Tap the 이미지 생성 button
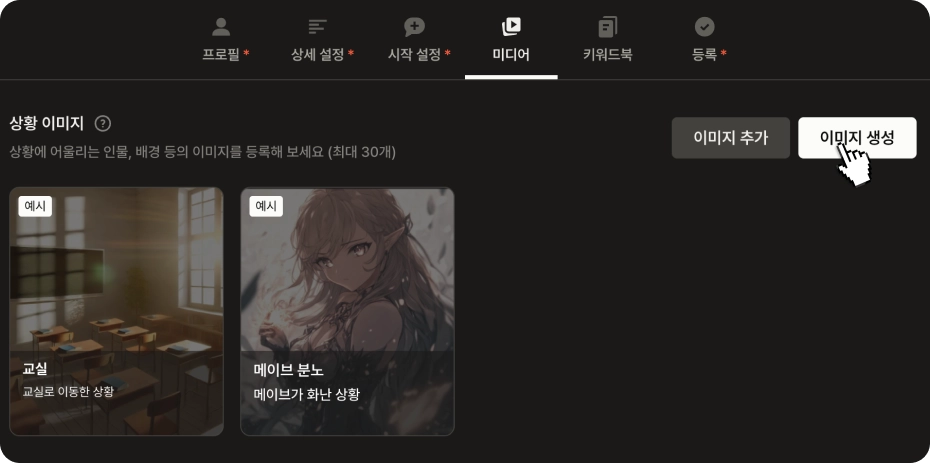Screen dimensions: 930x463 click(857, 138)
